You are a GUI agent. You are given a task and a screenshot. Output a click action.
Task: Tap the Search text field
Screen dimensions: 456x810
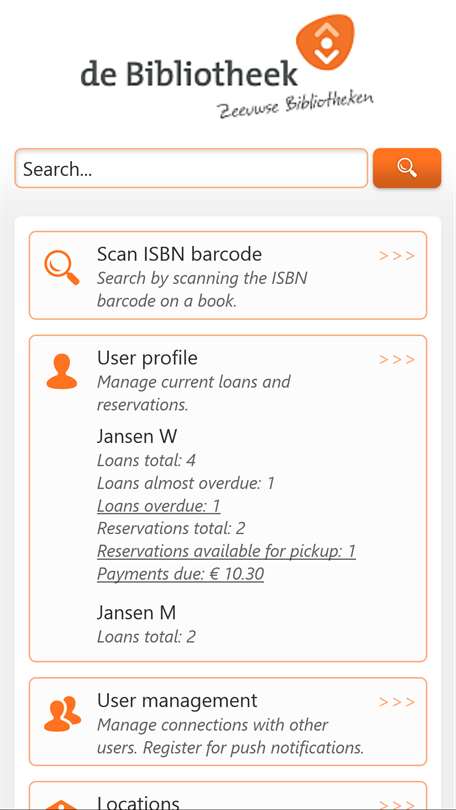click(x=191, y=168)
